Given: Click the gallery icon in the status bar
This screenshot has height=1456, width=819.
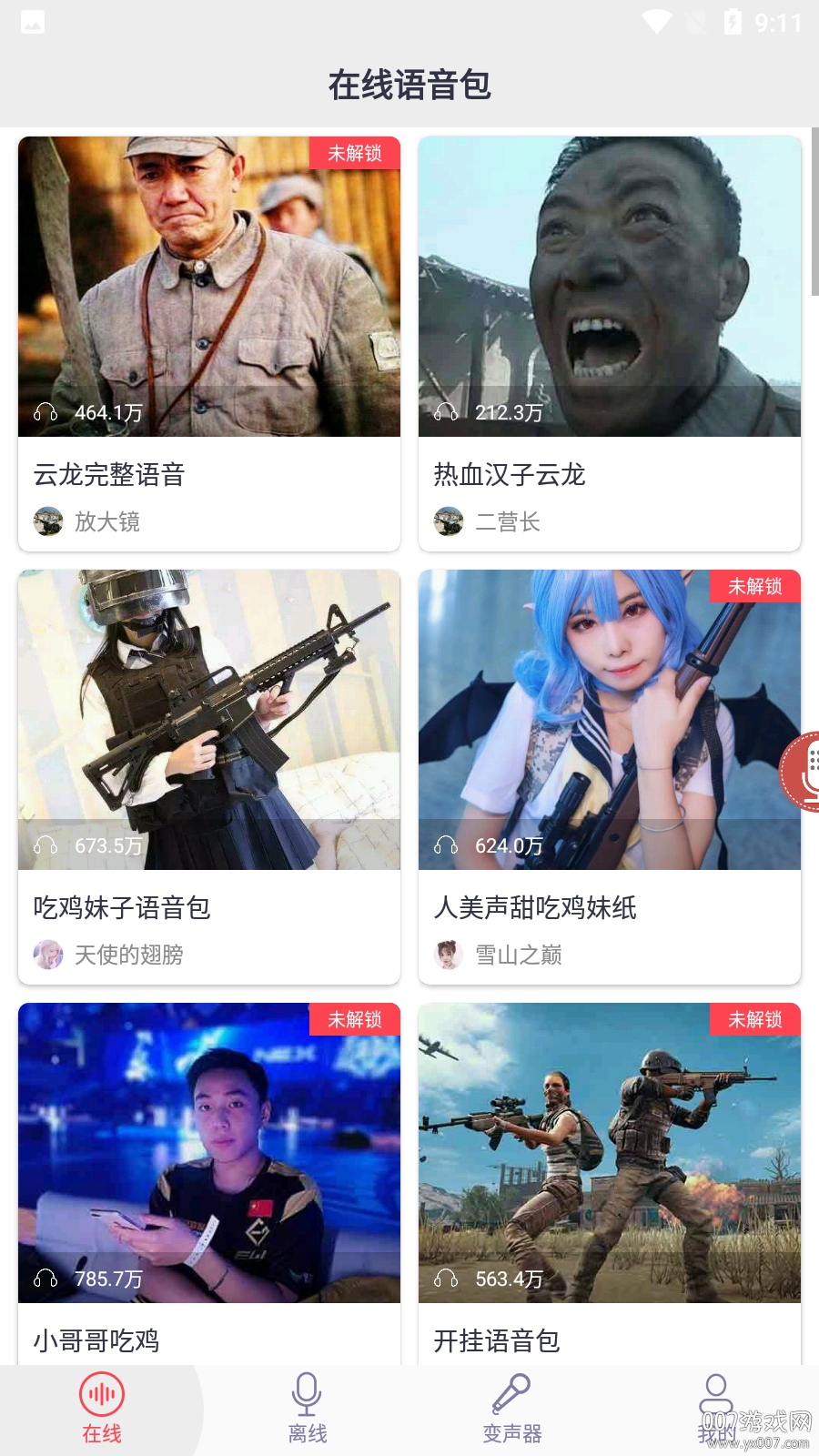Looking at the screenshot, I should [32, 23].
